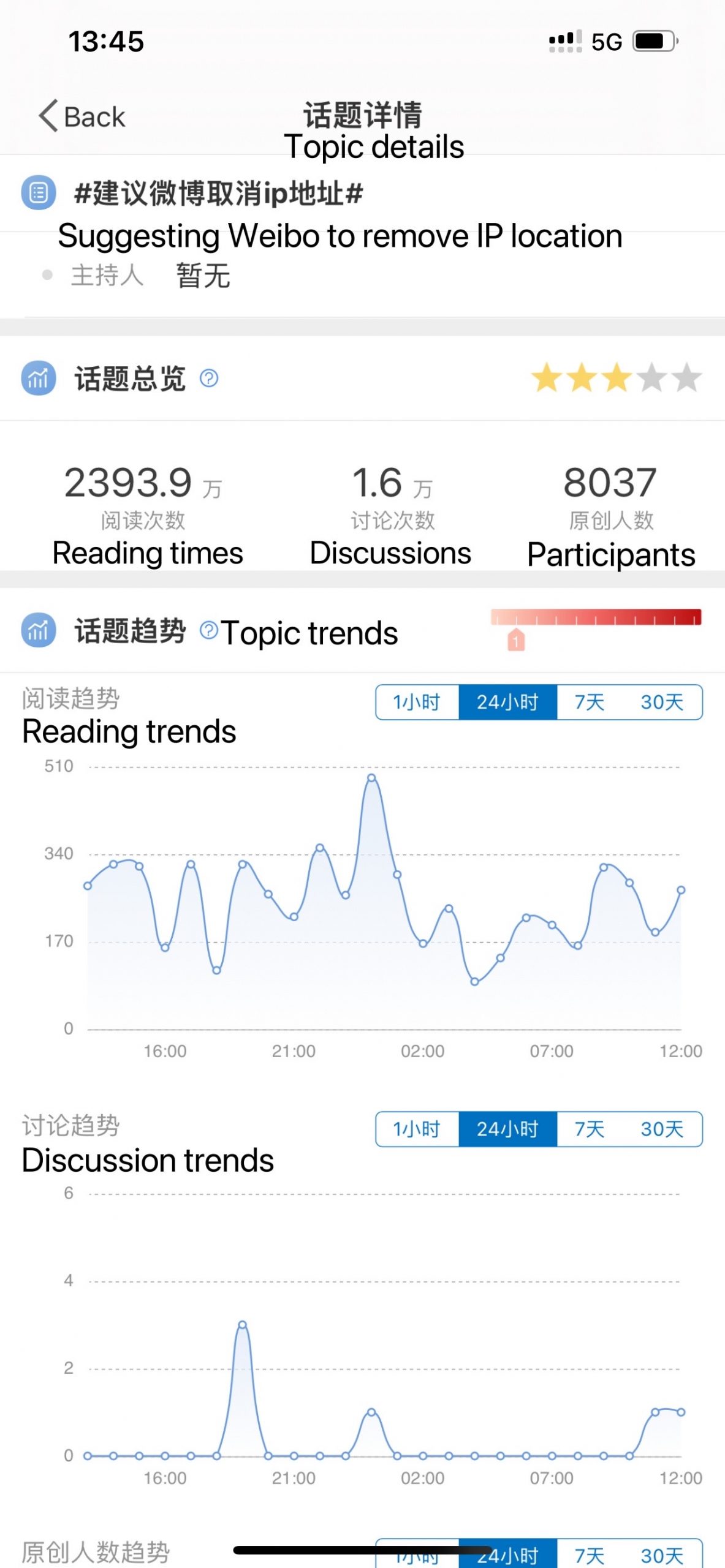Show 原创人数趋势 for 7天
The width and height of the screenshot is (725, 1568).
coord(589,1555)
